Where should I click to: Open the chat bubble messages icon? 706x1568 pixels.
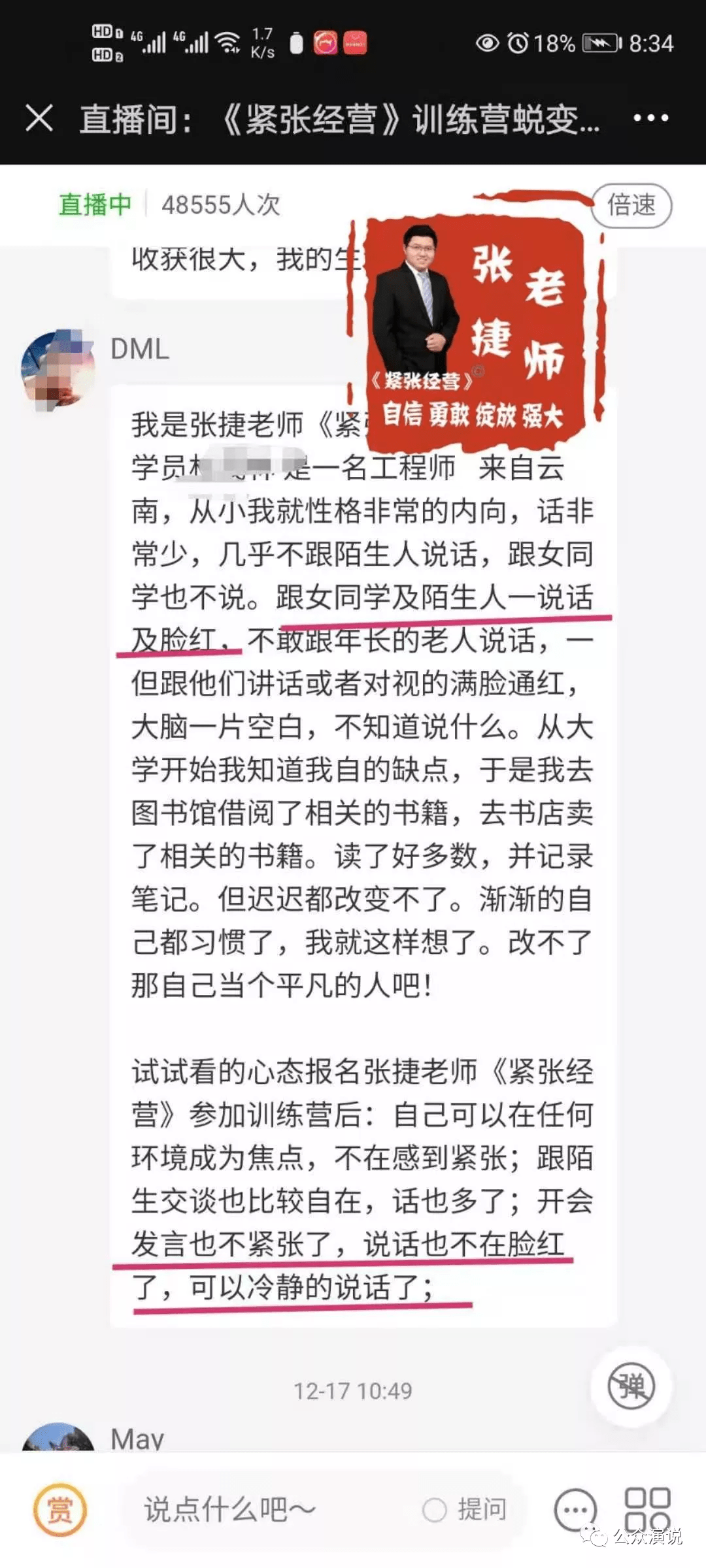[x=575, y=1510]
